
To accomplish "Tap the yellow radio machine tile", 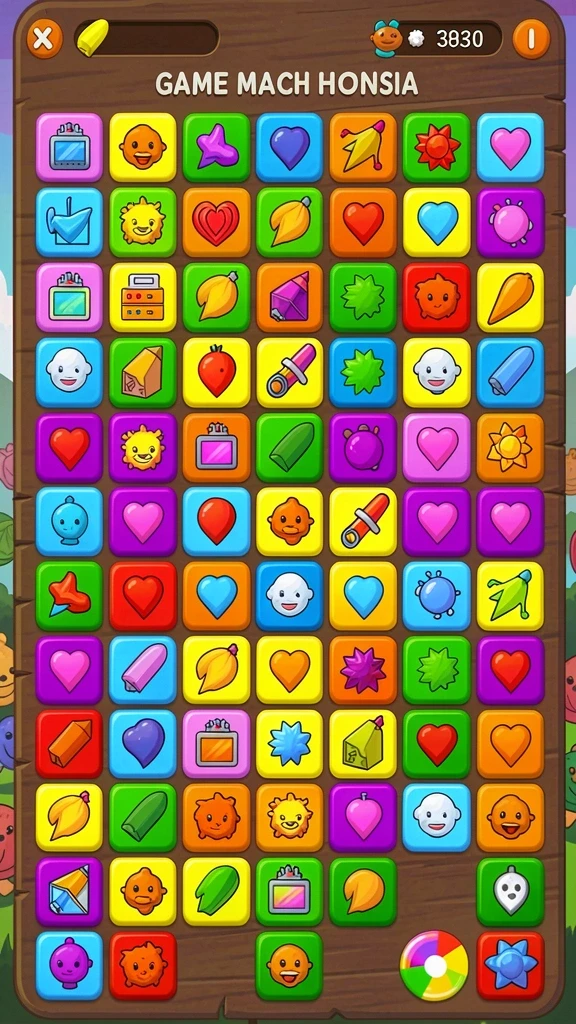I will pos(142,297).
